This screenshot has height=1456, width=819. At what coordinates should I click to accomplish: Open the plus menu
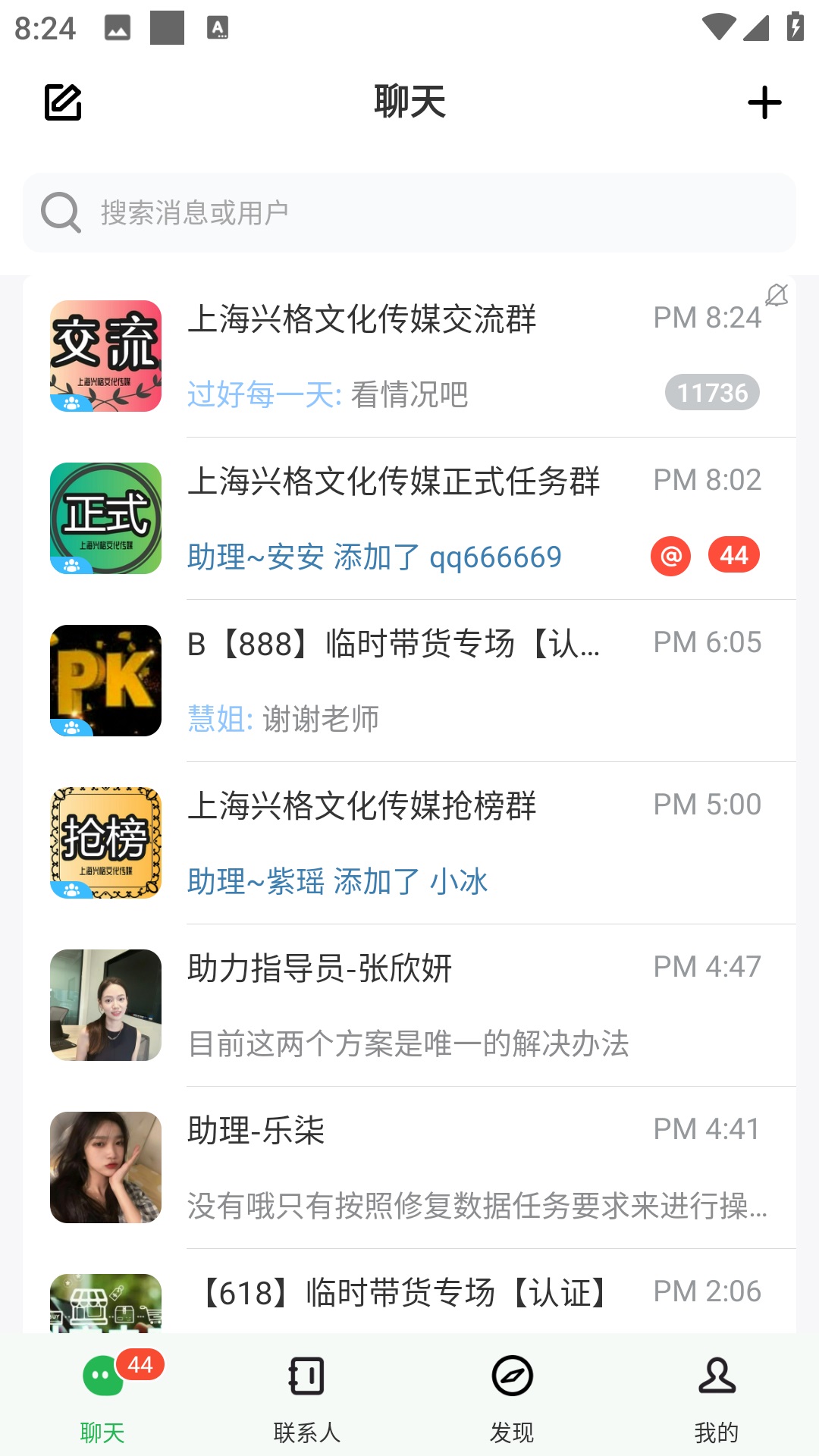[x=764, y=102]
